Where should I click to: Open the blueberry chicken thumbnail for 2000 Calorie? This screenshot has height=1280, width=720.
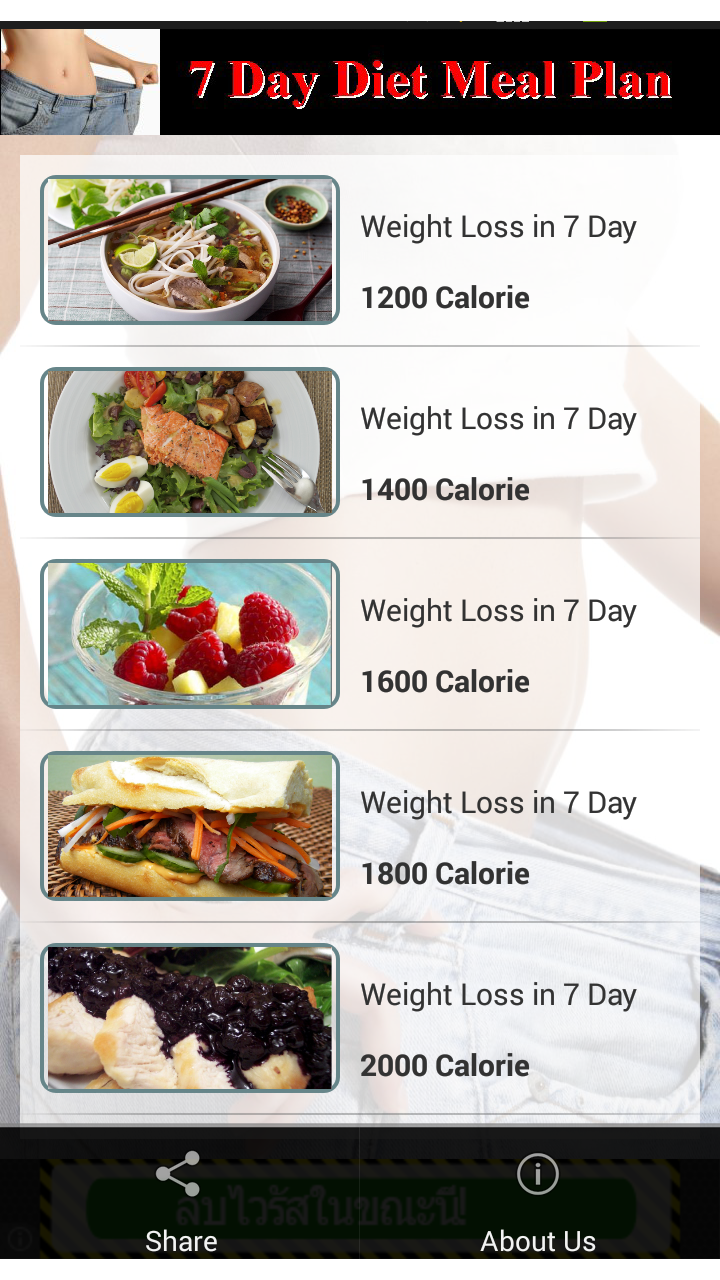(x=189, y=1017)
